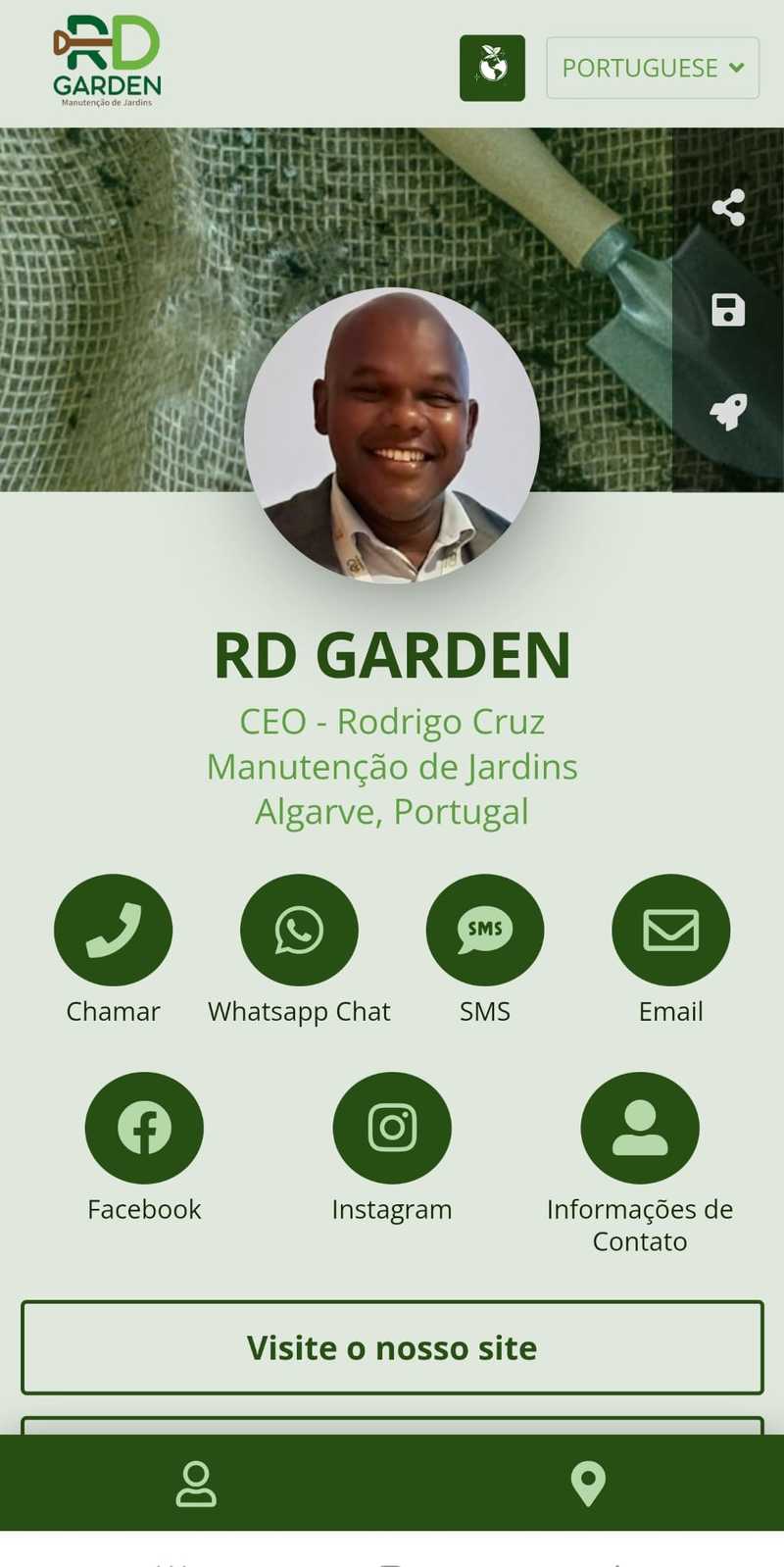Click the Chamar phone icon

click(114, 930)
